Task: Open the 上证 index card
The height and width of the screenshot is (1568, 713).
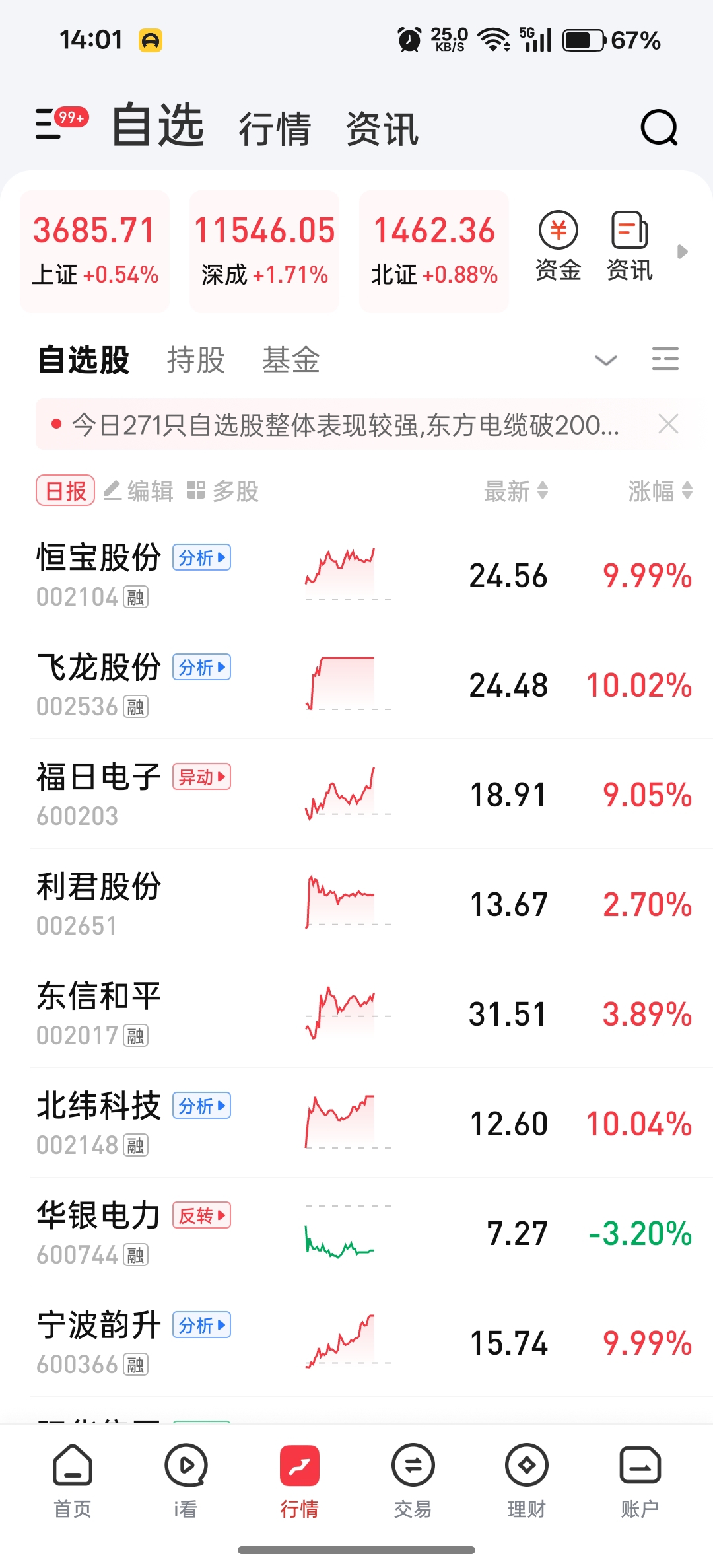Action: tap(95, 251)
